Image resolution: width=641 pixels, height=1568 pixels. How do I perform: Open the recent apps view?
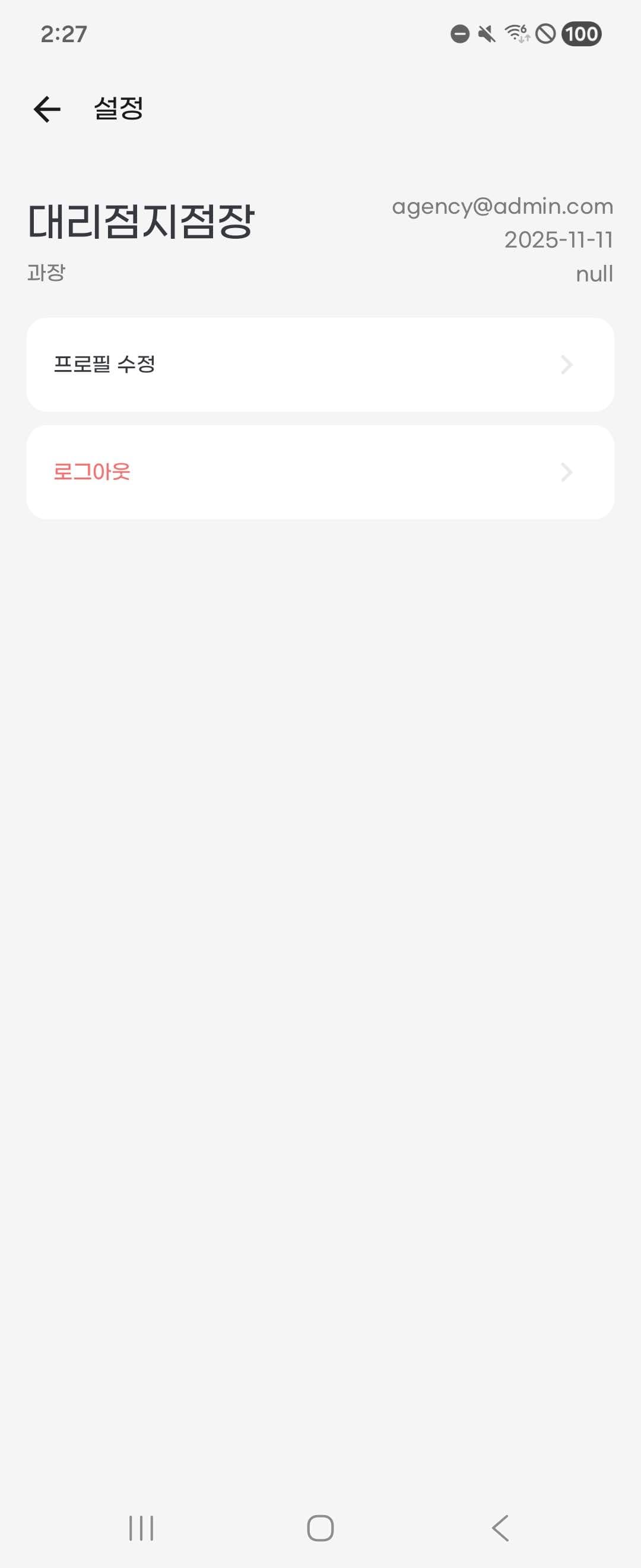coord(141,1528)
